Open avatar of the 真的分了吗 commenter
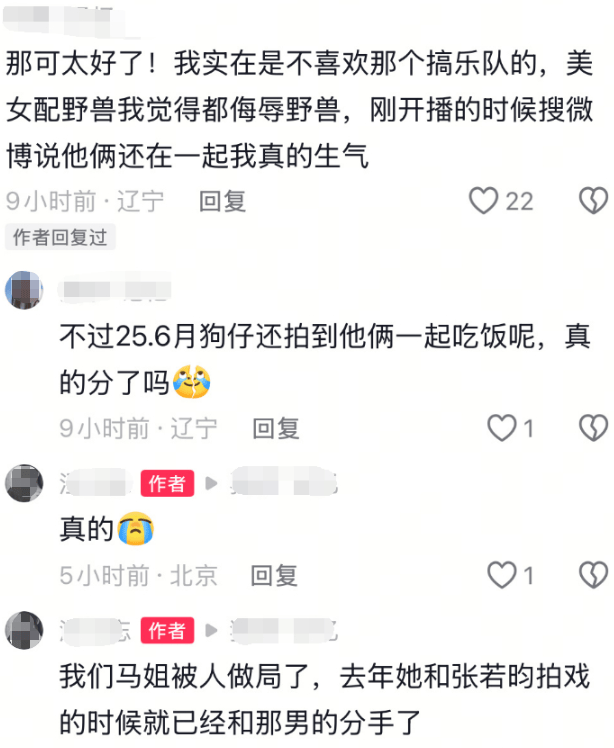This screenshot has width=614, height=748. click(24, 290)
